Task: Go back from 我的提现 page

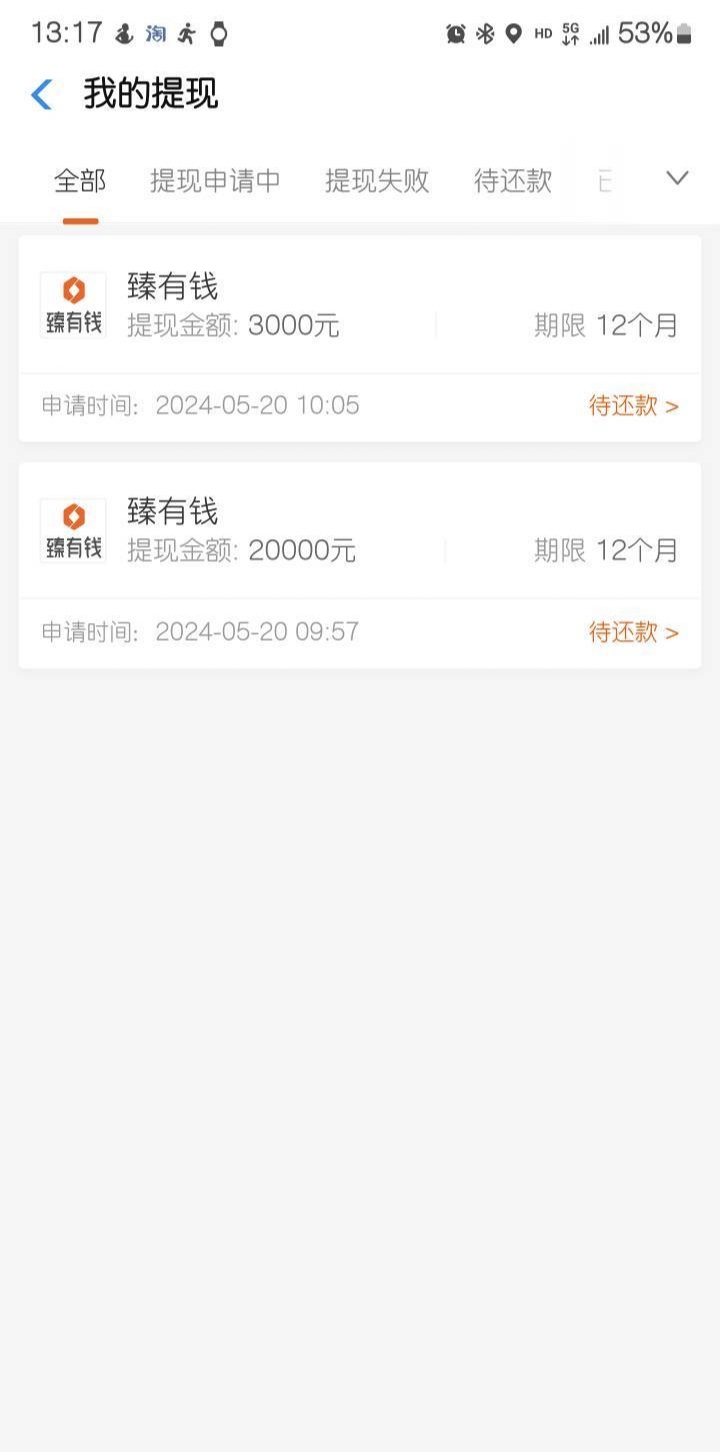Action: click(41, 95)
